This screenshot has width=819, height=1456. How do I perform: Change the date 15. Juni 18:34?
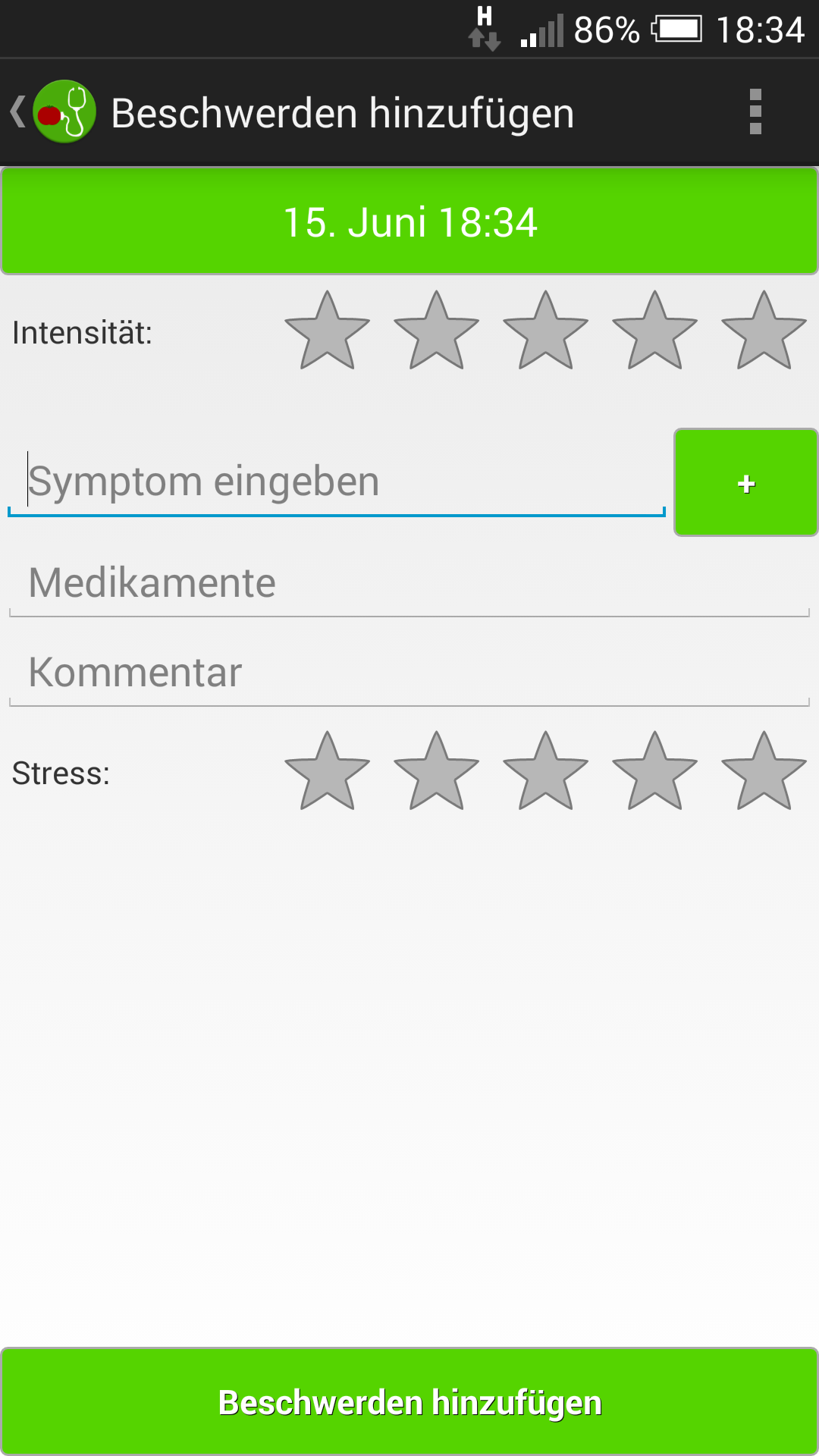click(x=409, y=221)
